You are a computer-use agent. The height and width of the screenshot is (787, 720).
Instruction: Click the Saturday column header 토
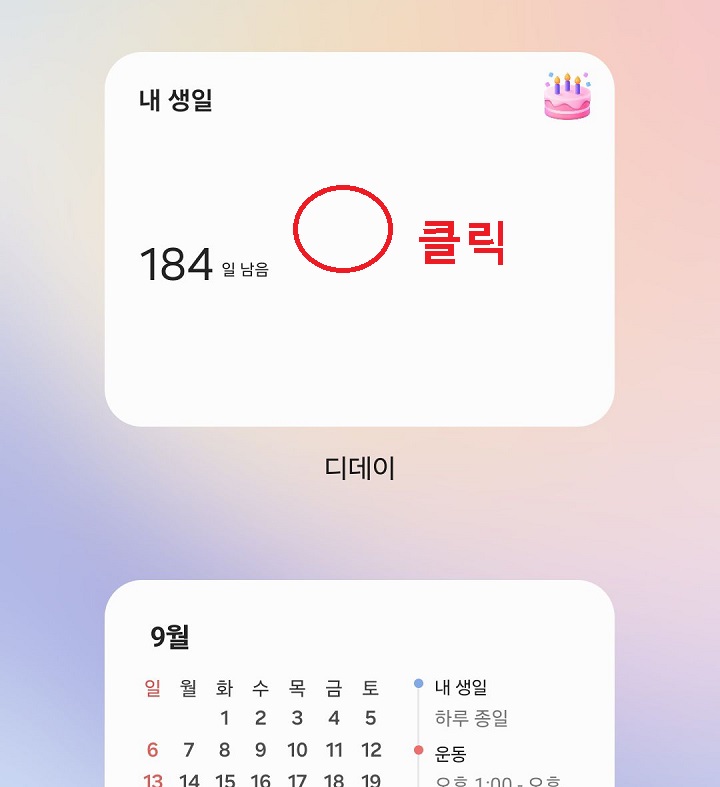pos(370,688)
